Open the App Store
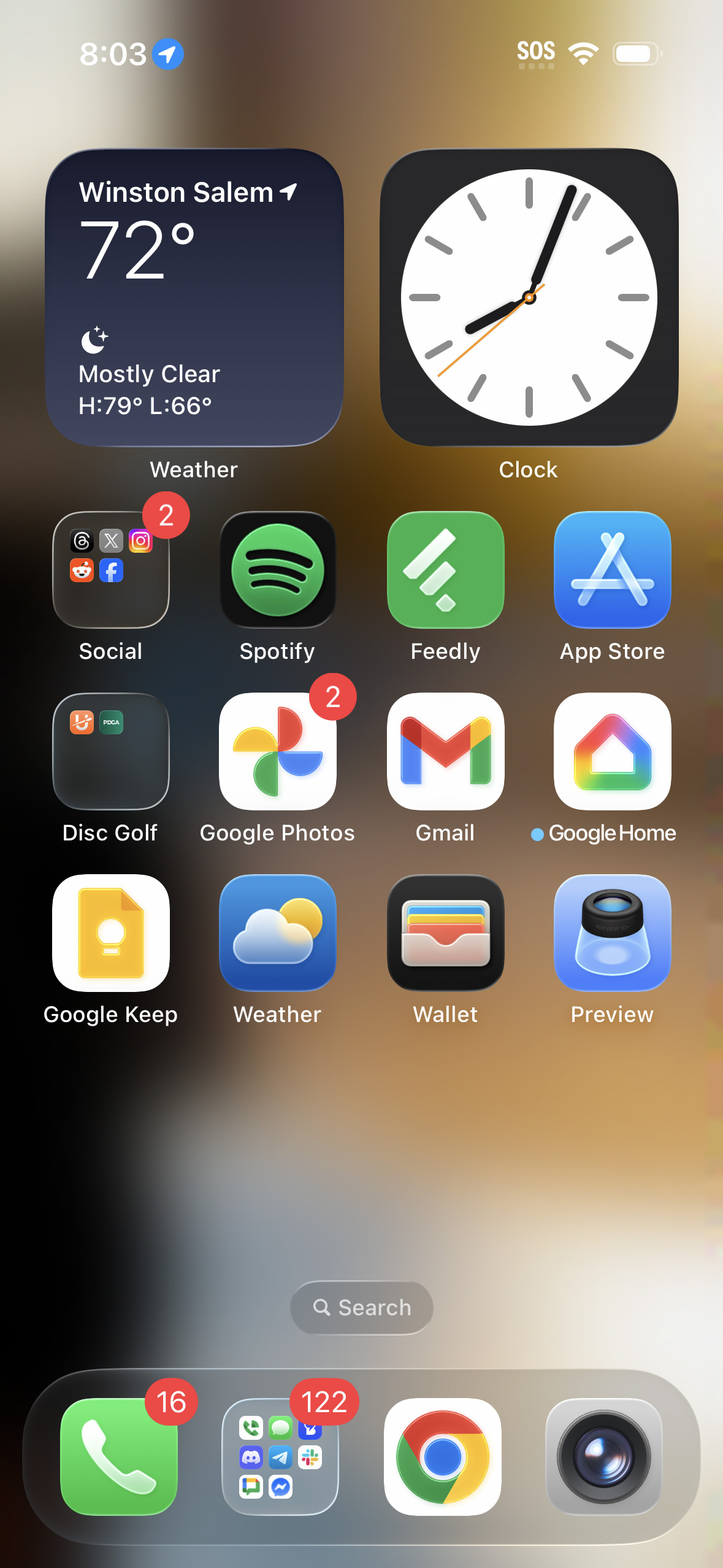723x1568 pixels. 613,569
